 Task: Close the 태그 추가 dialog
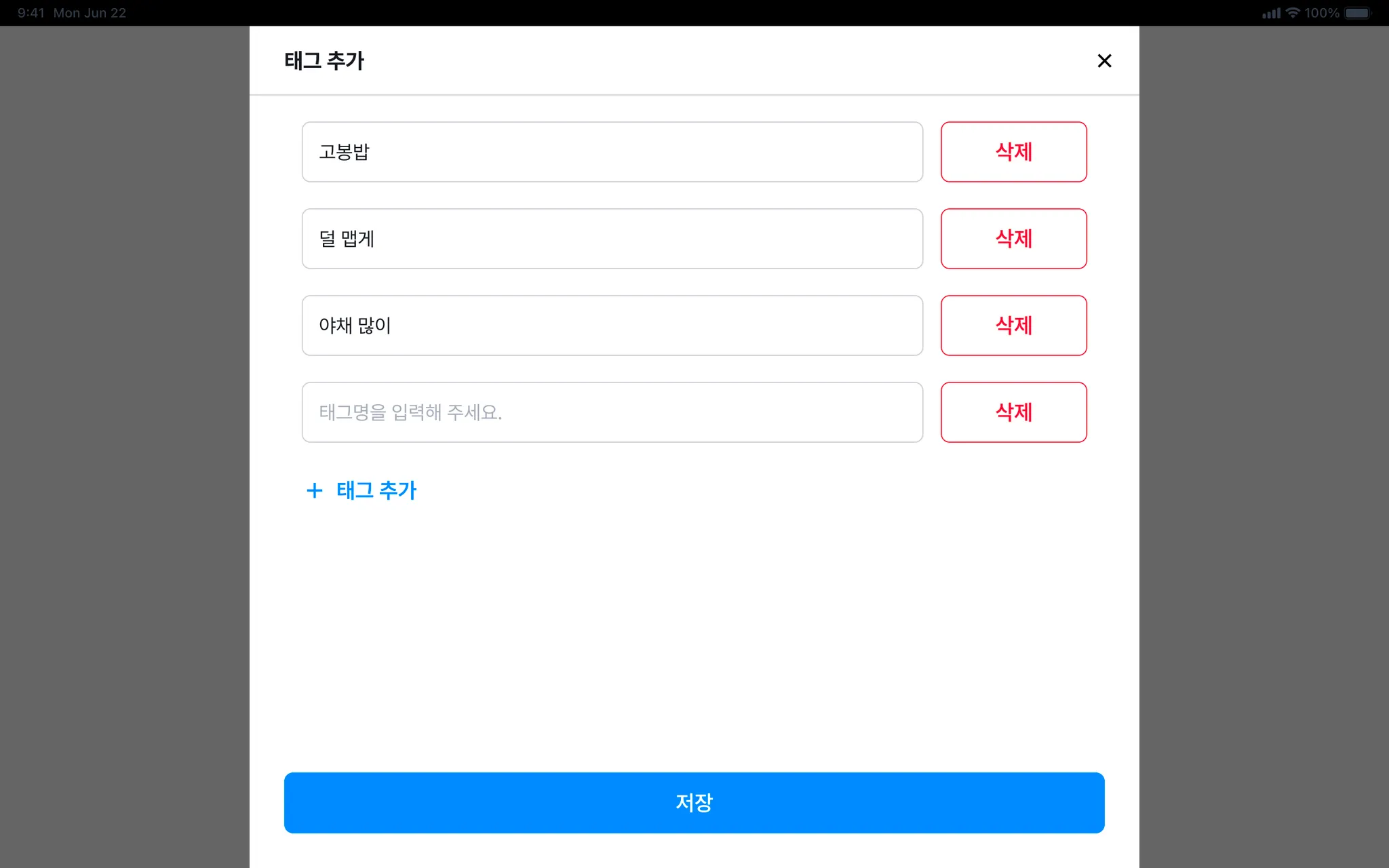click(x=1104, y=61)
